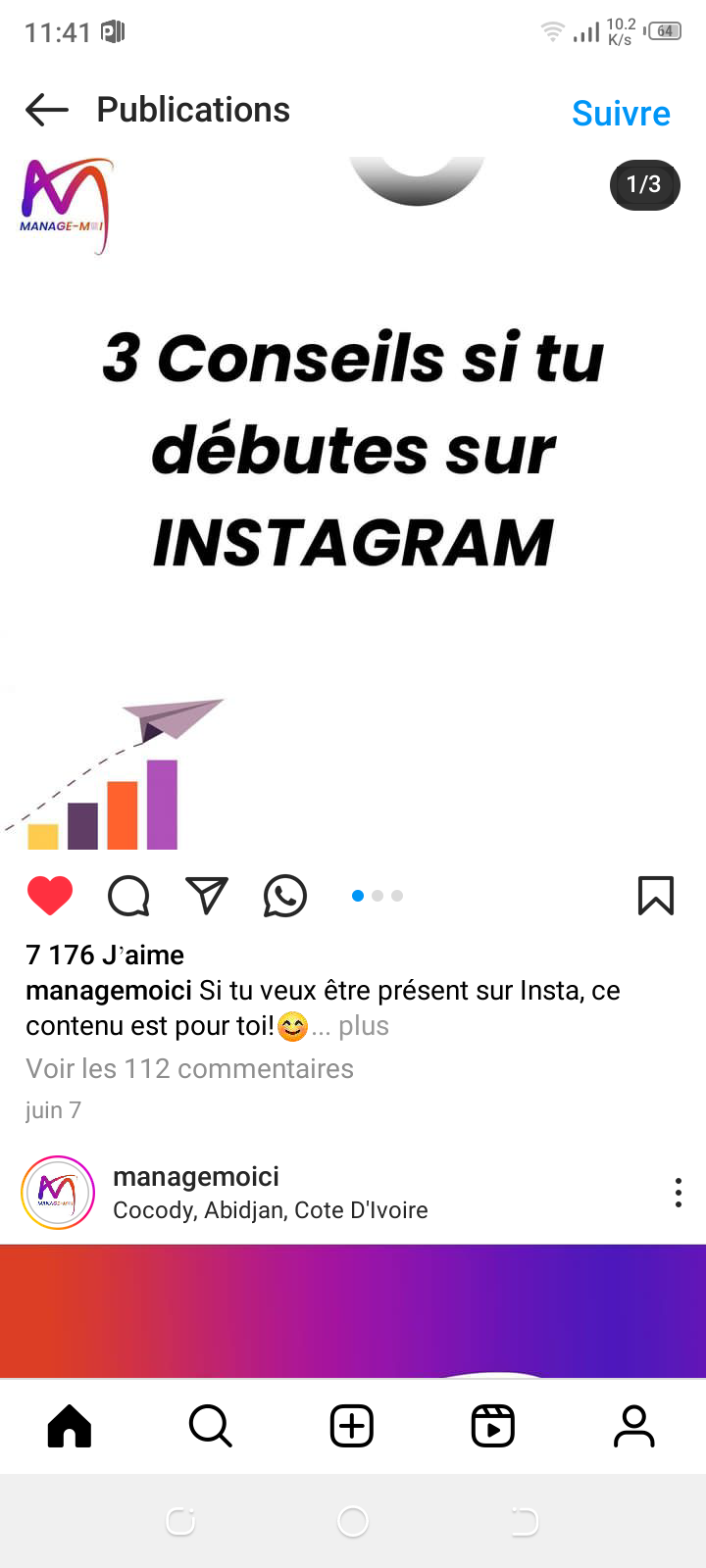Screen dimensions: 706x1568
Task: Tap the system home button
Action: pos(353,1522)
